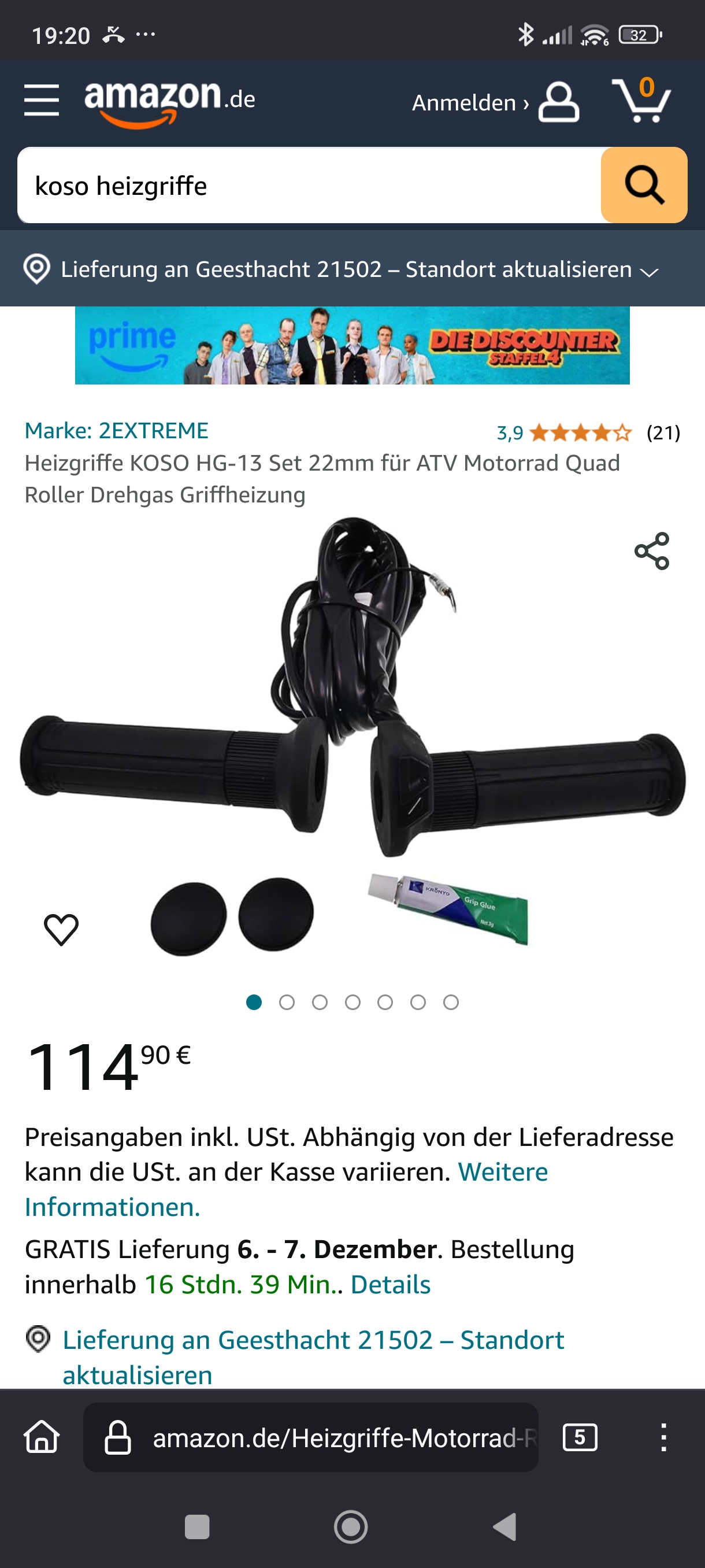Open the amazon.de home logo

click(169, 102)
